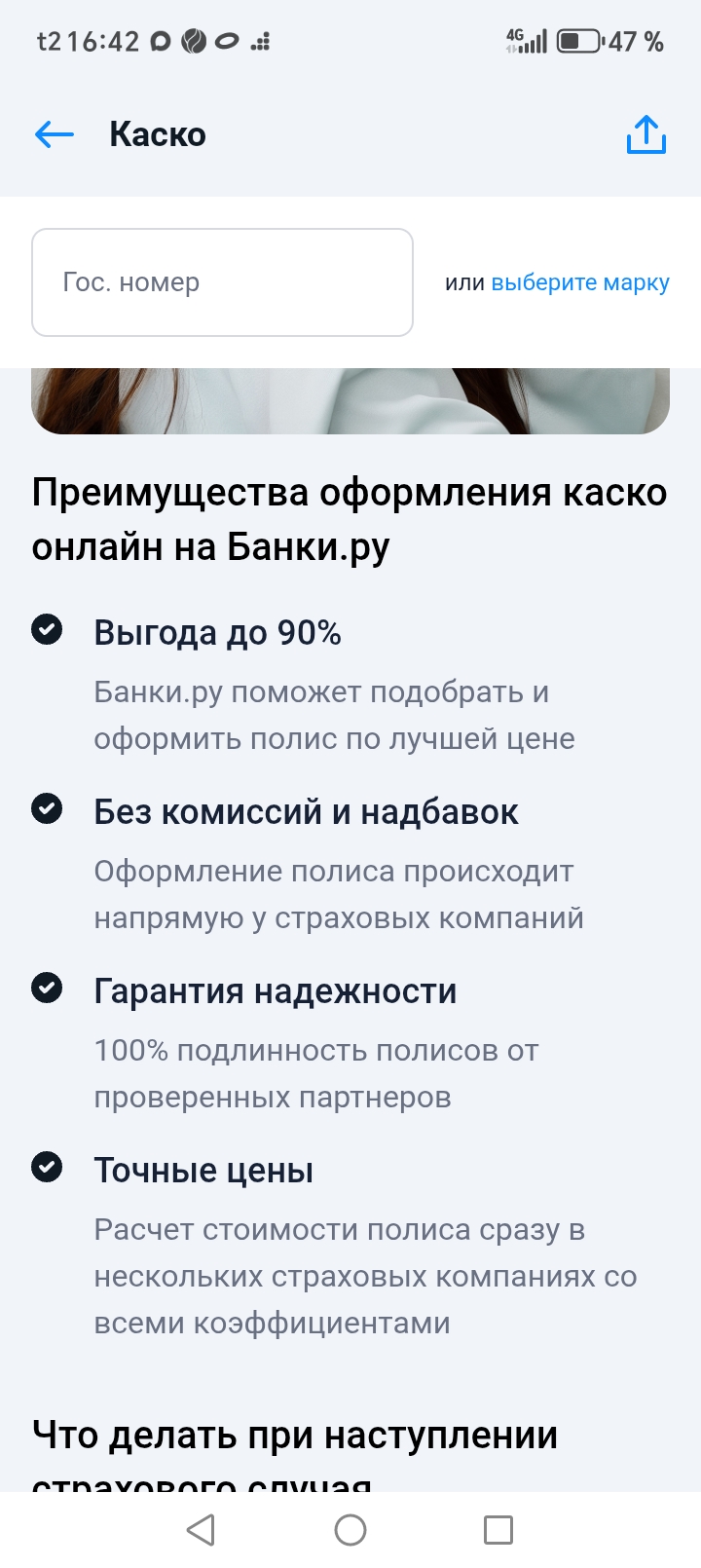This screenshot has width=701, height=1568.
Task: Open recent apps from the navigation bar
Action: click(x=498, y=1530)
